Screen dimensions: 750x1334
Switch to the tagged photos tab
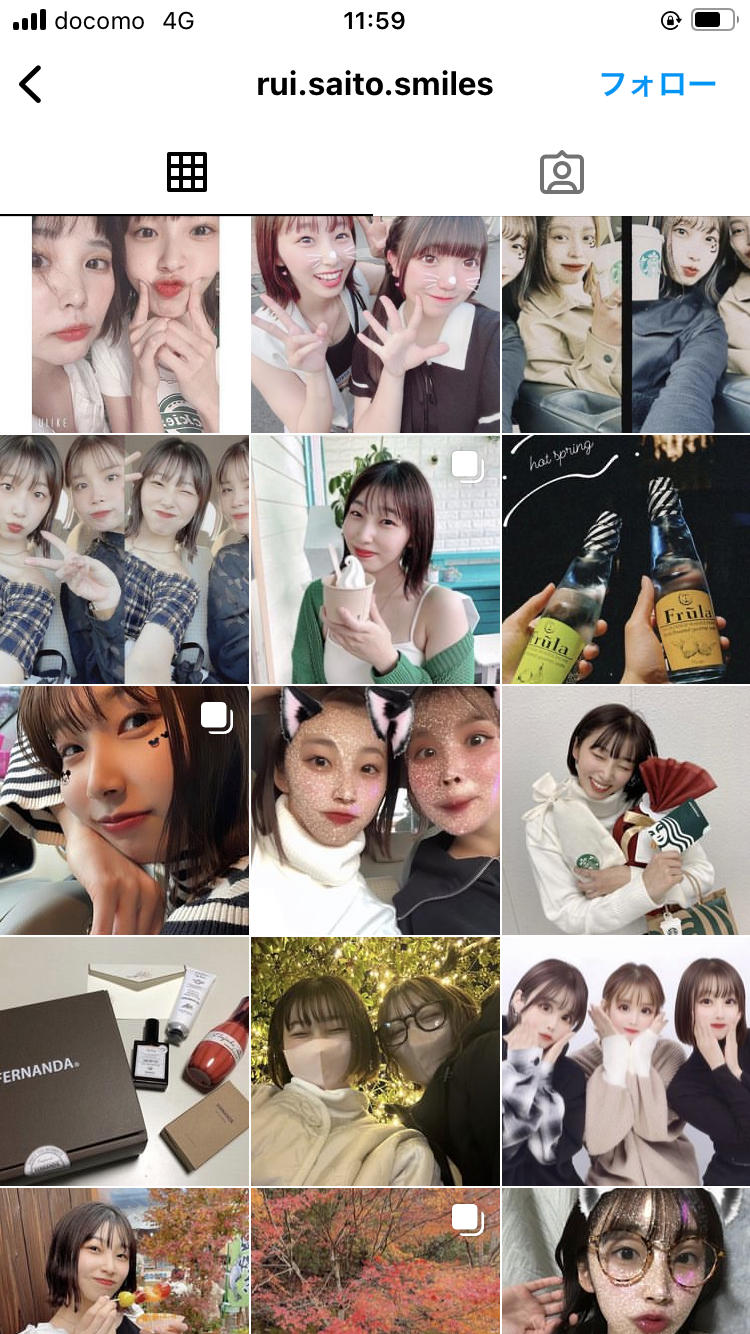[561, 173]
